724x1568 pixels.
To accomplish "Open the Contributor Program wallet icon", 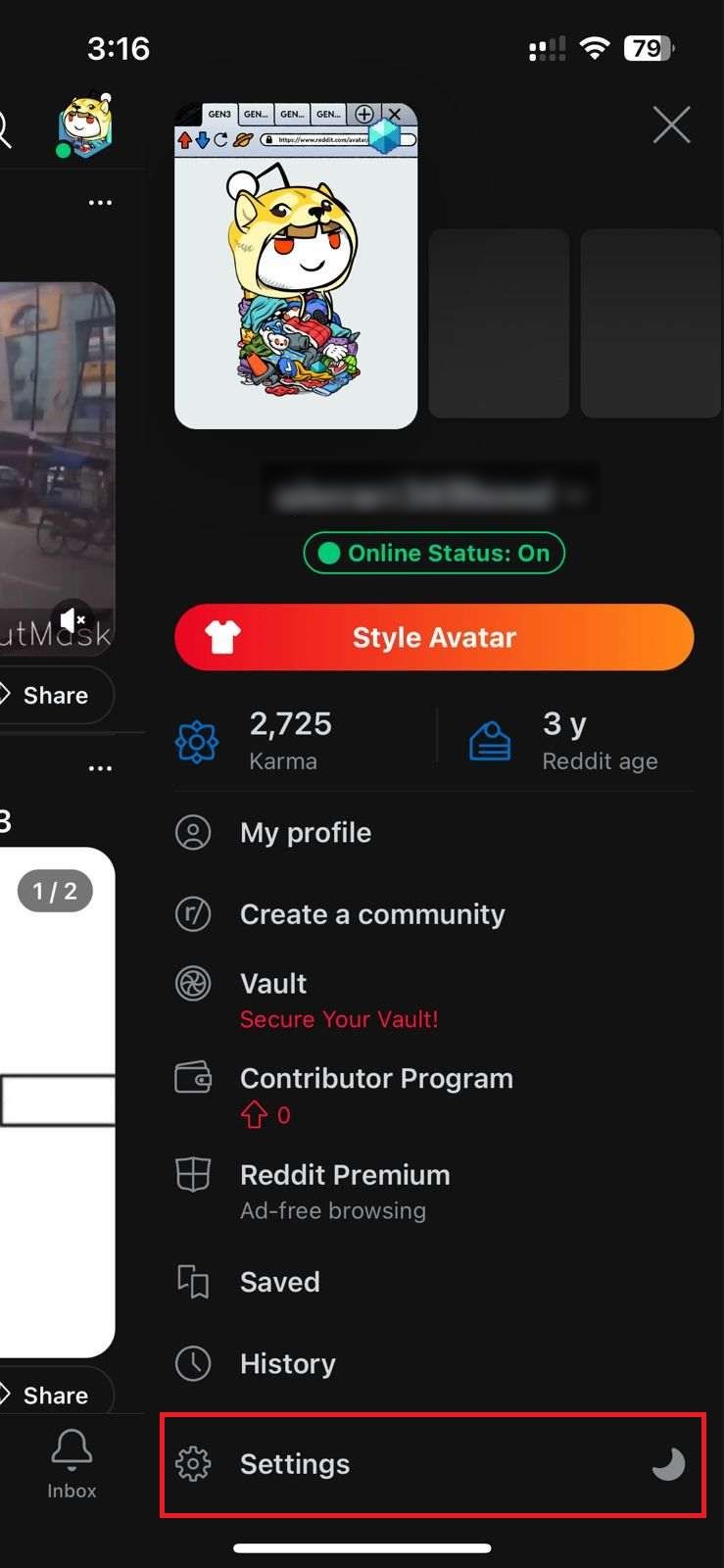I will pos(193,1077).
